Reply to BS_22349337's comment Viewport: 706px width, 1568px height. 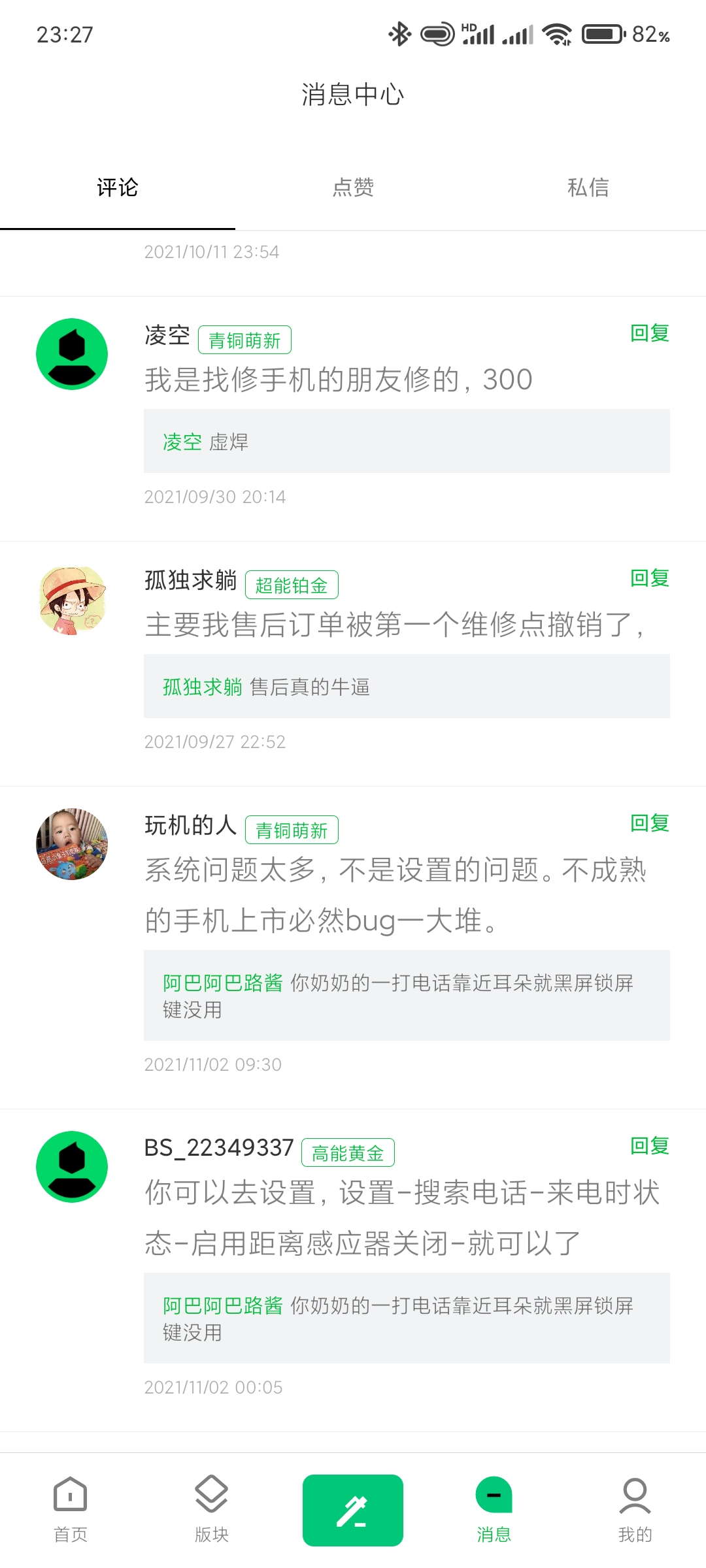tap(649, 1146)
